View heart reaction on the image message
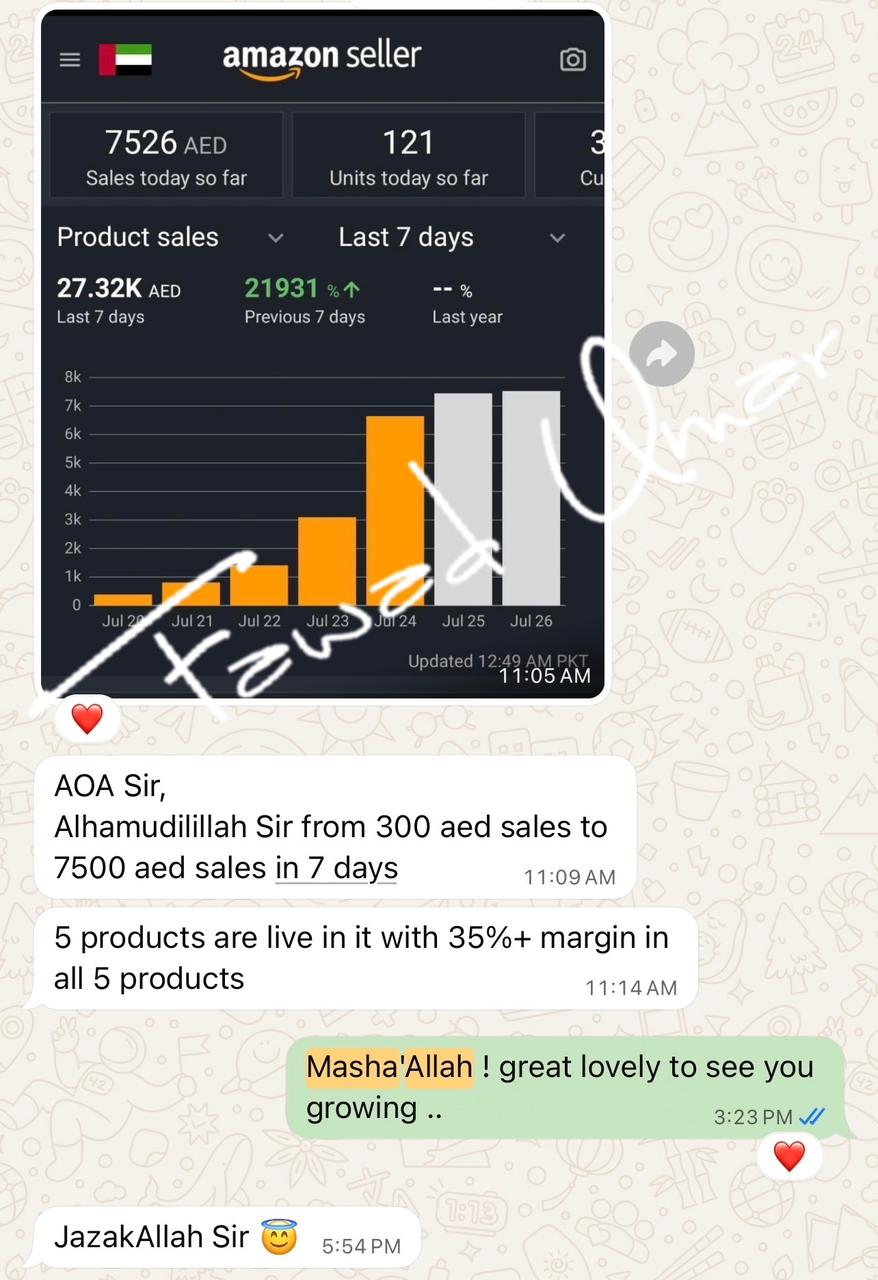Viewport: 878px width, 1280px height. (87, 718)
